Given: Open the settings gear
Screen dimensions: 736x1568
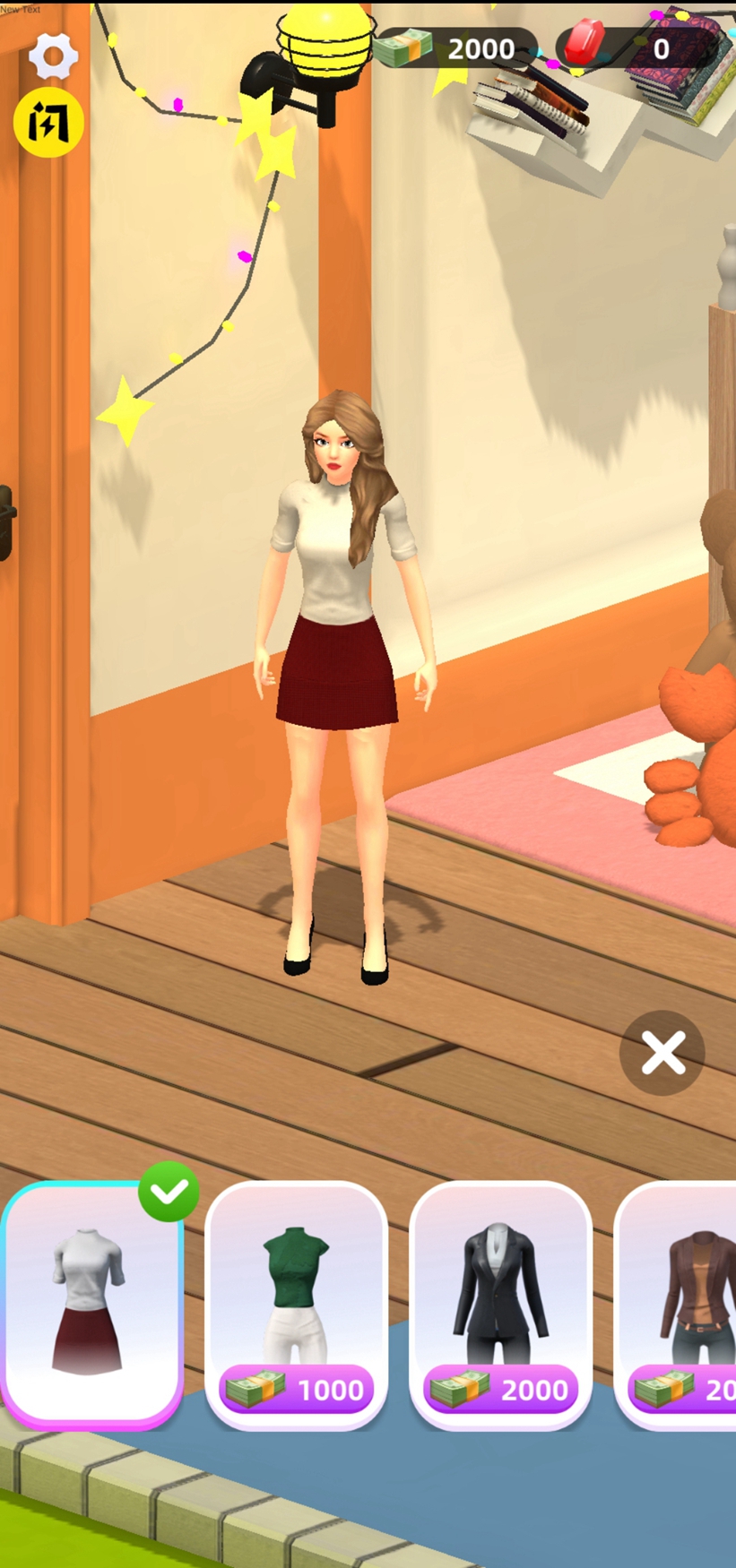Looking at the screenshot, I should [x=53, y=56].
